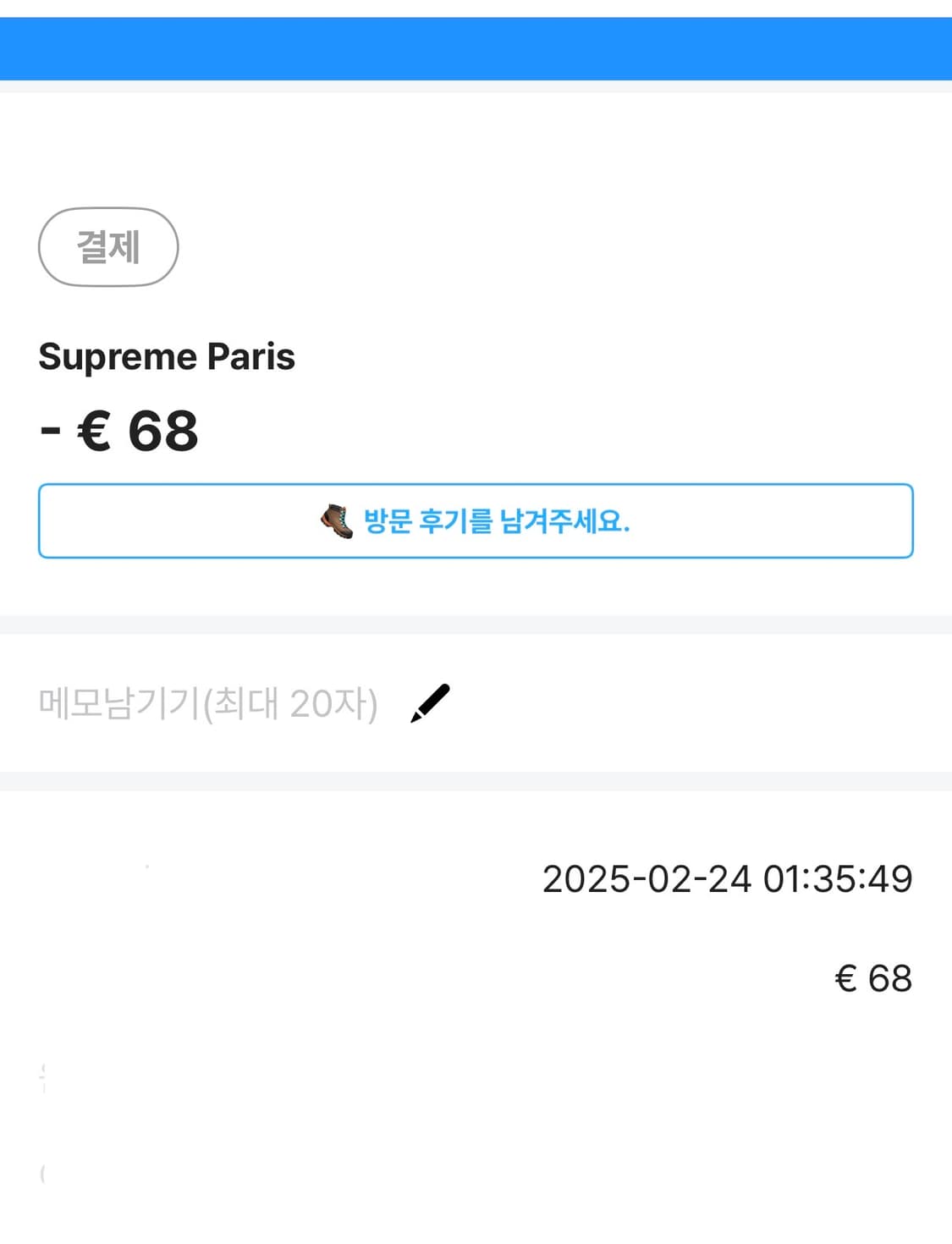Click the timestamp 2025-02-24 01:35:49
This screenshot has height=1244, width=952.
[x=728, y=879]
